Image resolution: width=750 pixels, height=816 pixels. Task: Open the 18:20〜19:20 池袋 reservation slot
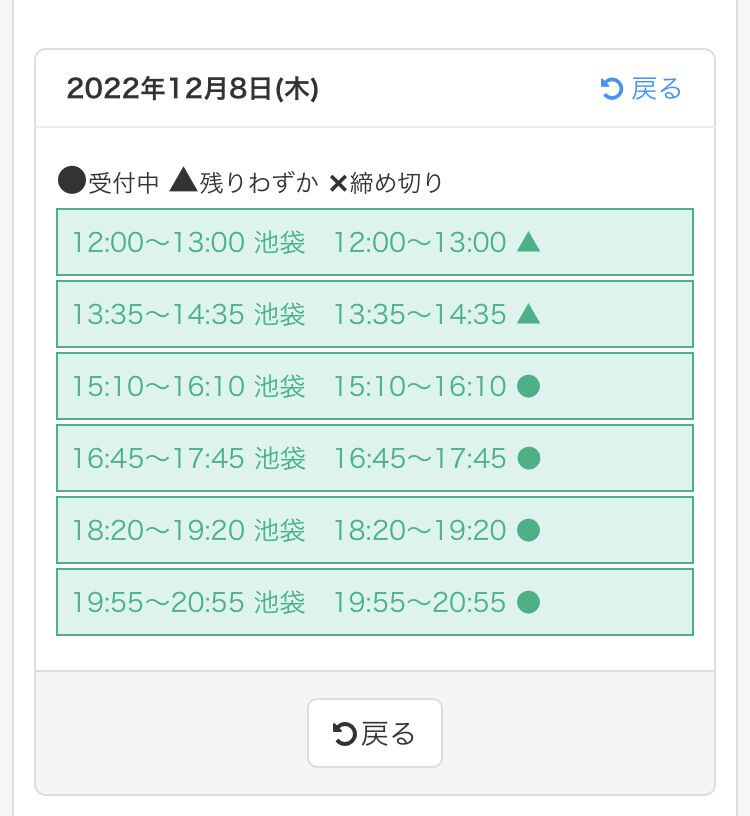(x=374, y=530)
